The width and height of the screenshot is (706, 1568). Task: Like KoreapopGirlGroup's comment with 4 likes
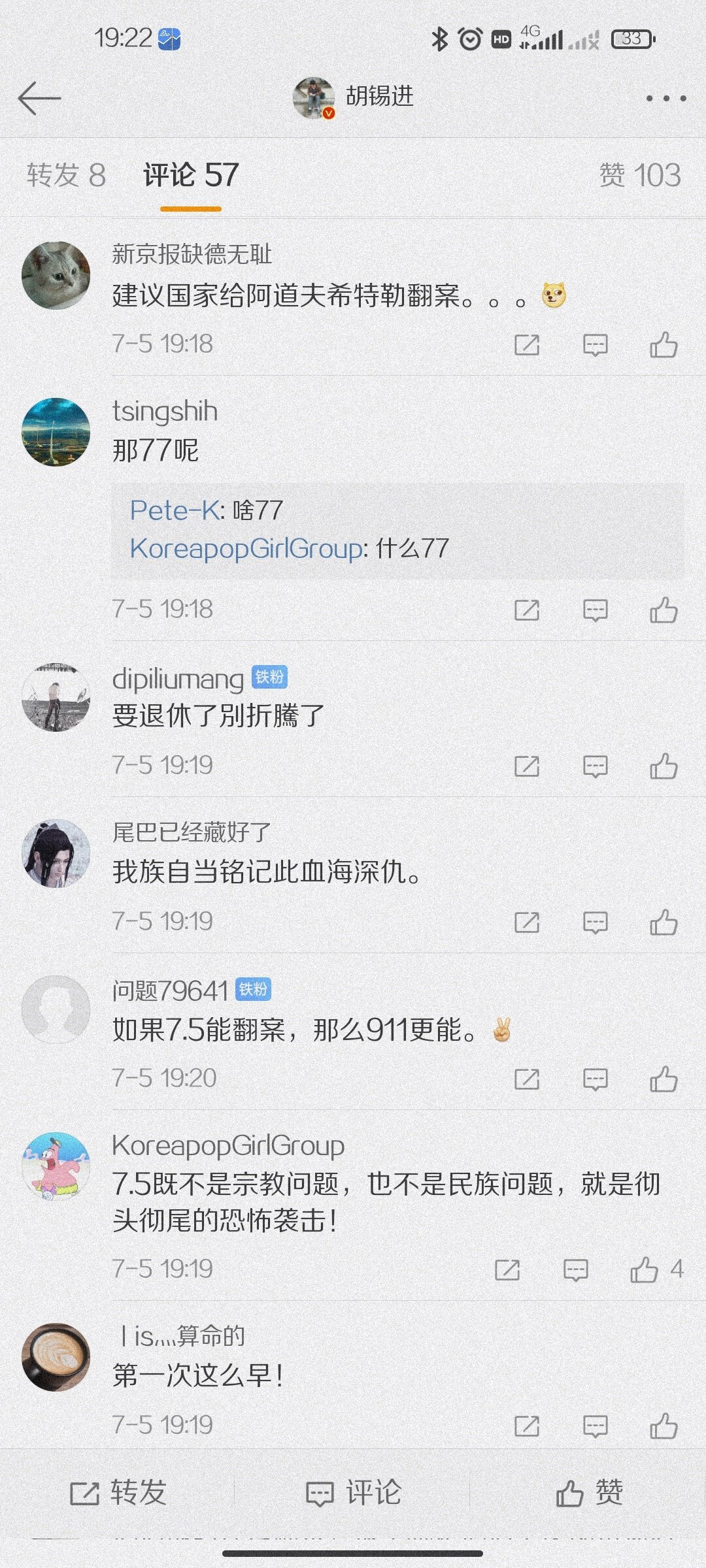click(x=645, y=1269)
